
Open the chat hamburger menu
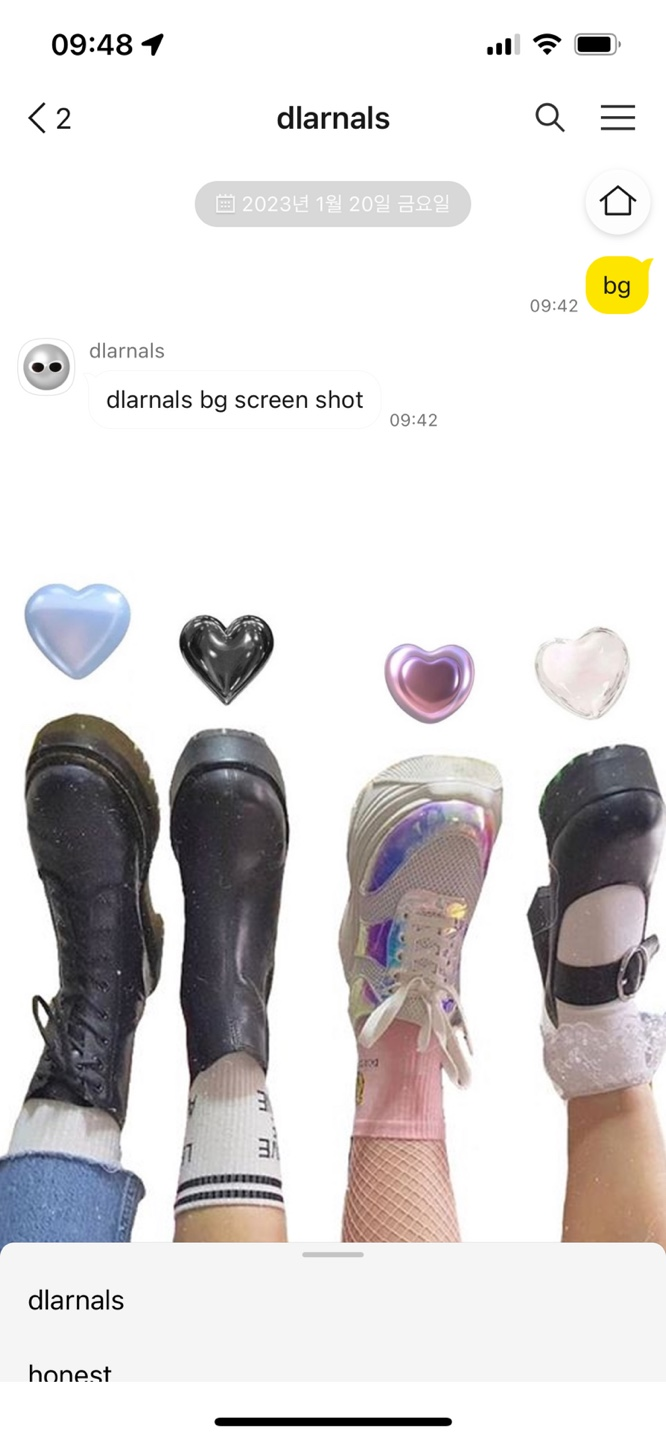click(x=618, y=118)
